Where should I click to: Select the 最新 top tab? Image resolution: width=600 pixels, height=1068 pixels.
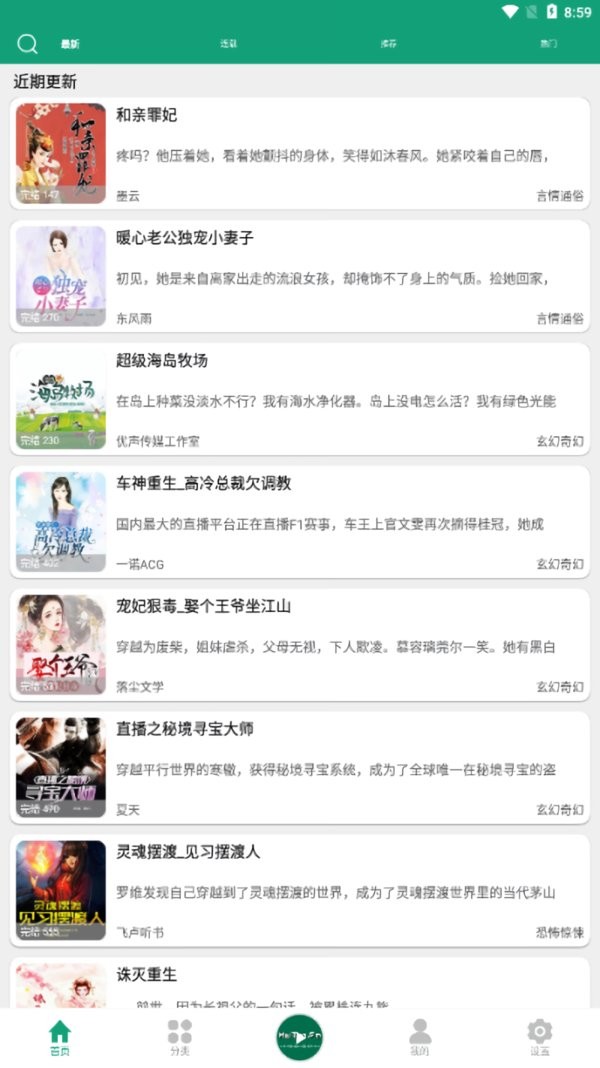(70, 44)
